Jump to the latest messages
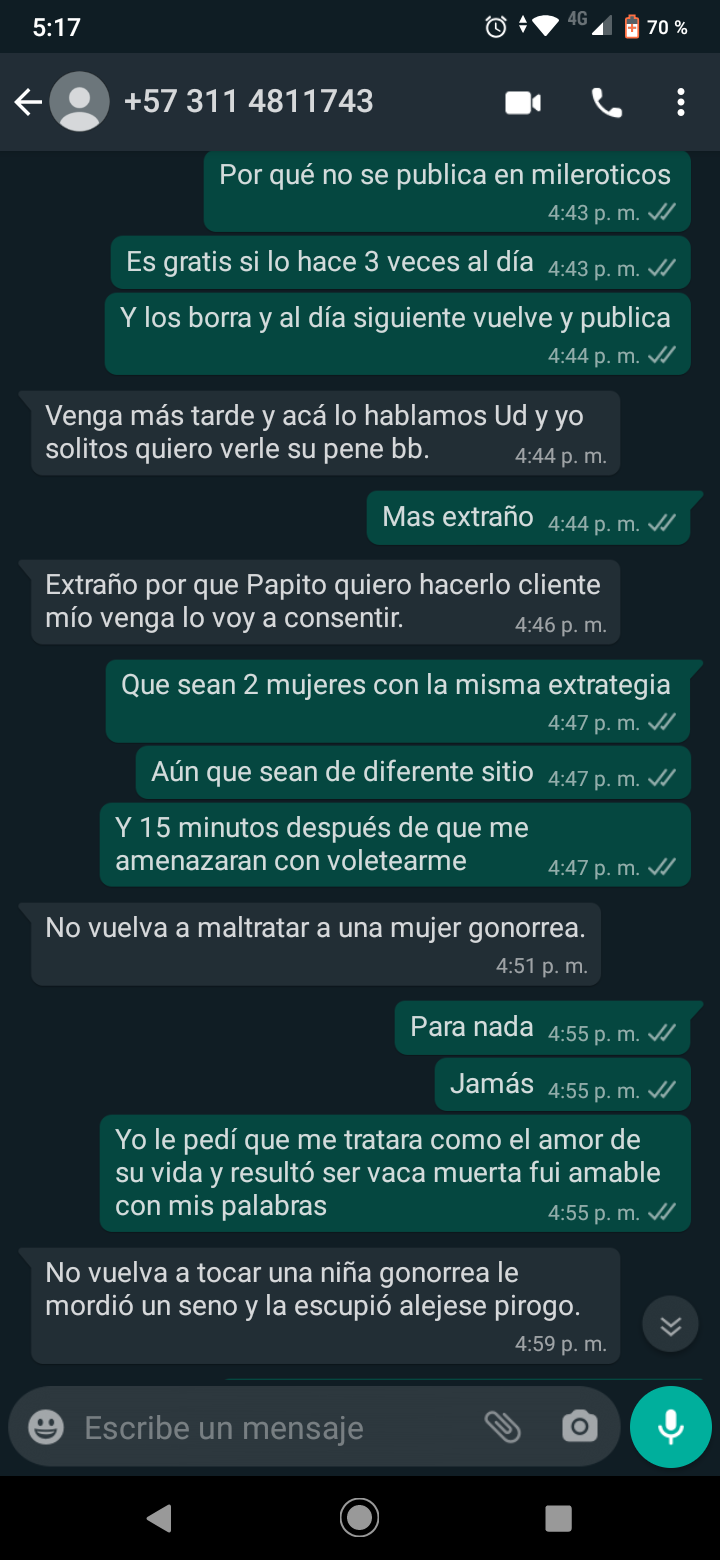The width and height of the screenshot is (720, 1560). coord(670,1325)
